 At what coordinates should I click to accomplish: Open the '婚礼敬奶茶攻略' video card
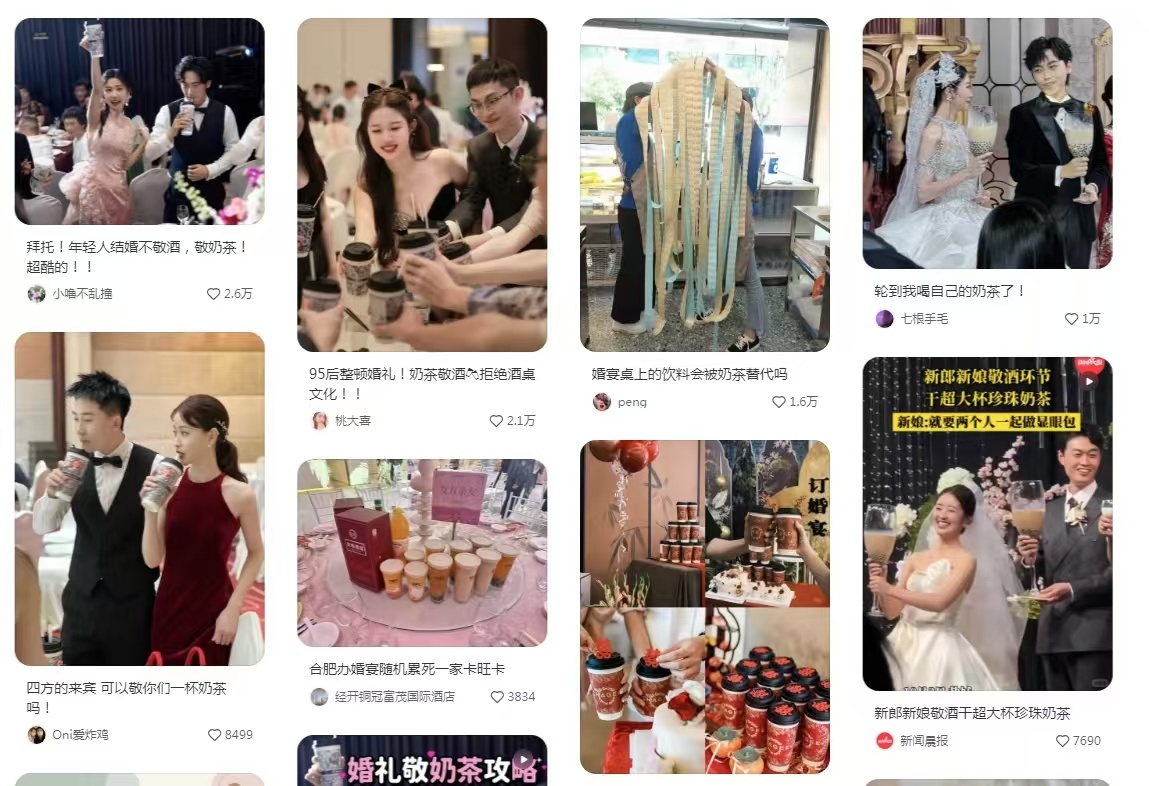421,762
